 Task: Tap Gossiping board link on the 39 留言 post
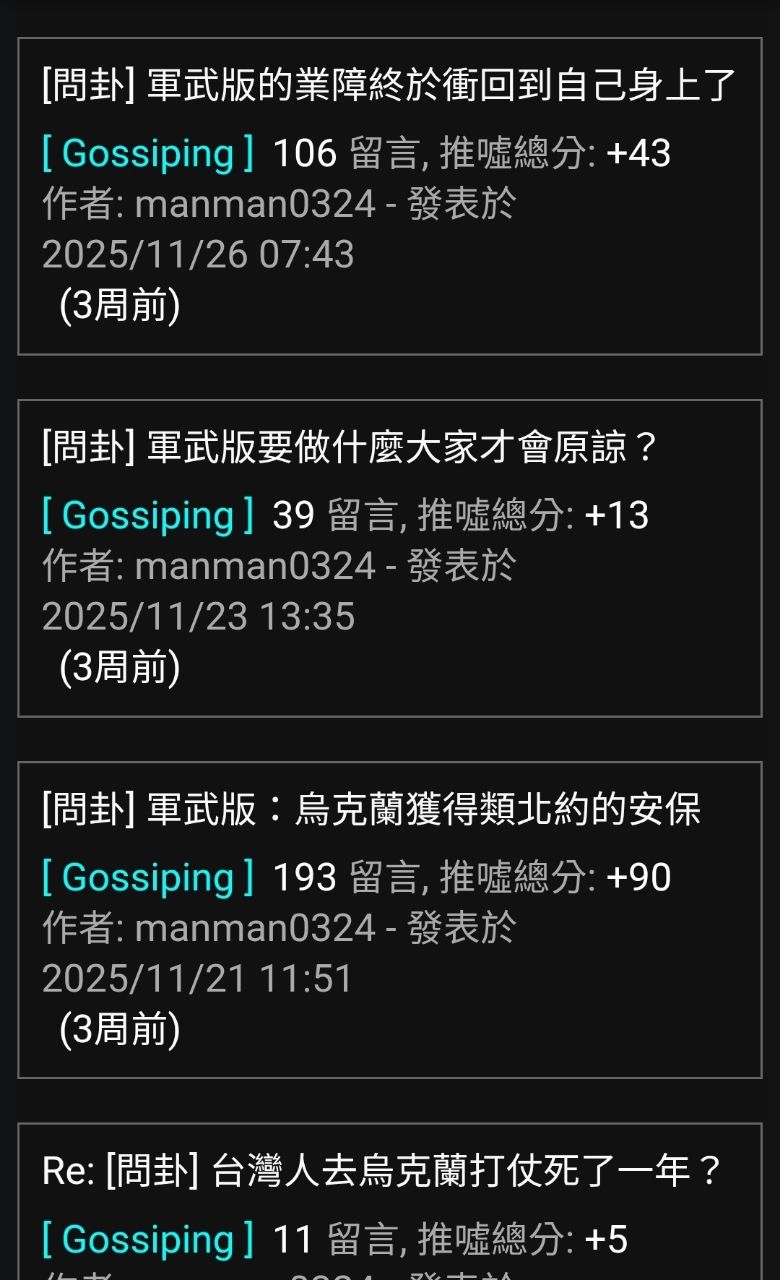click(x=148, y=516)
